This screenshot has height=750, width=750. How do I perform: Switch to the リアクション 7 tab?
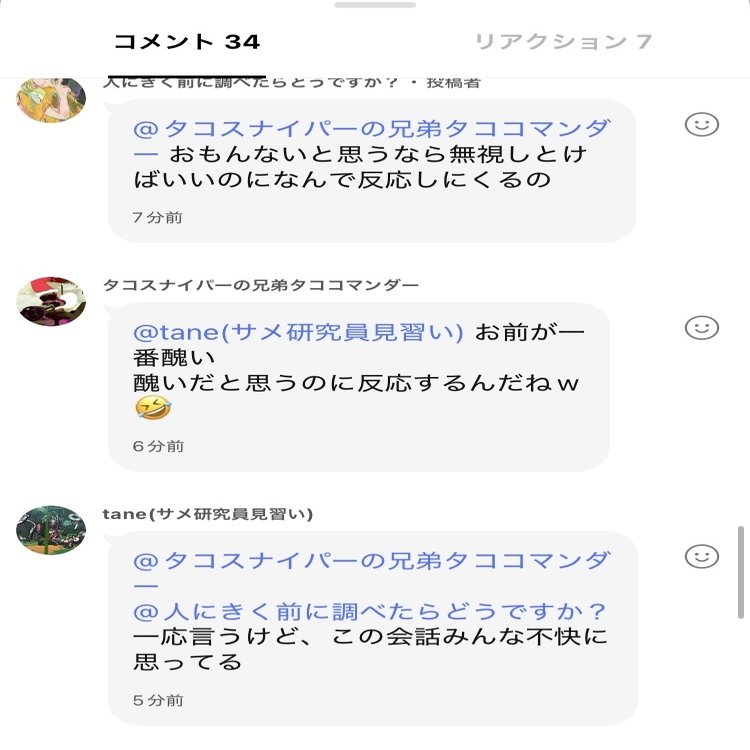(562, 41)
